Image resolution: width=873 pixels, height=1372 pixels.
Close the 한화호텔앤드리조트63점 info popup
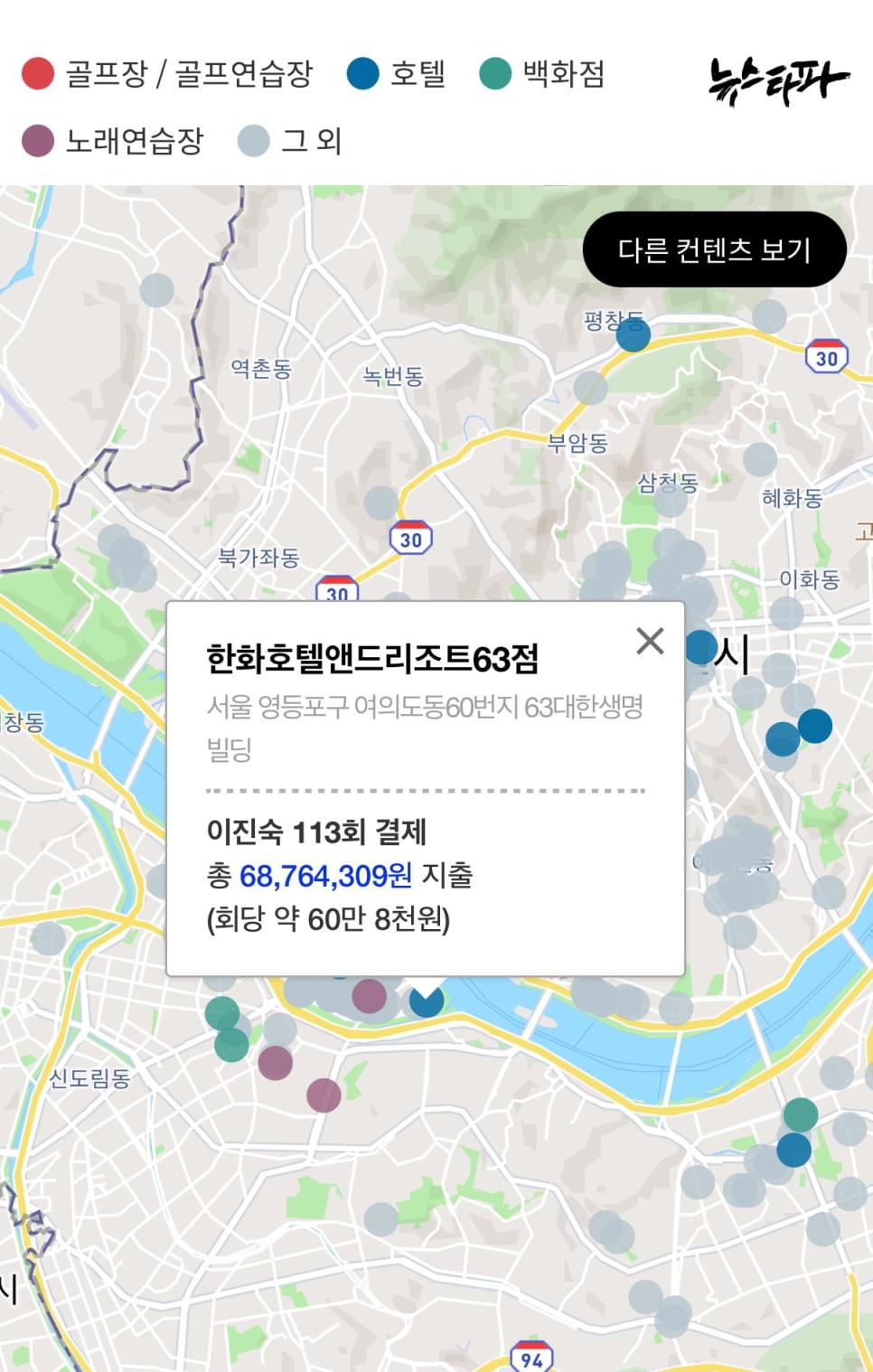[650, 642]
